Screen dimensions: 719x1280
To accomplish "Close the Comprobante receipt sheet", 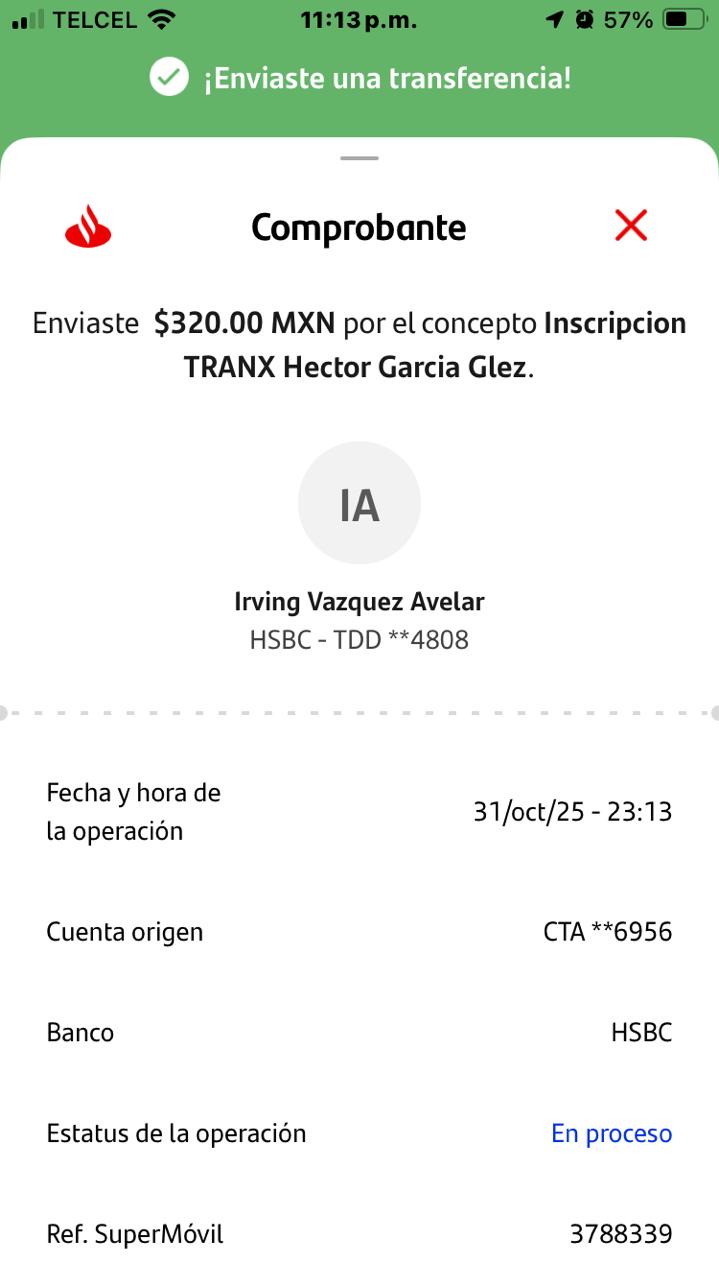I will click(x=631, y=226).
